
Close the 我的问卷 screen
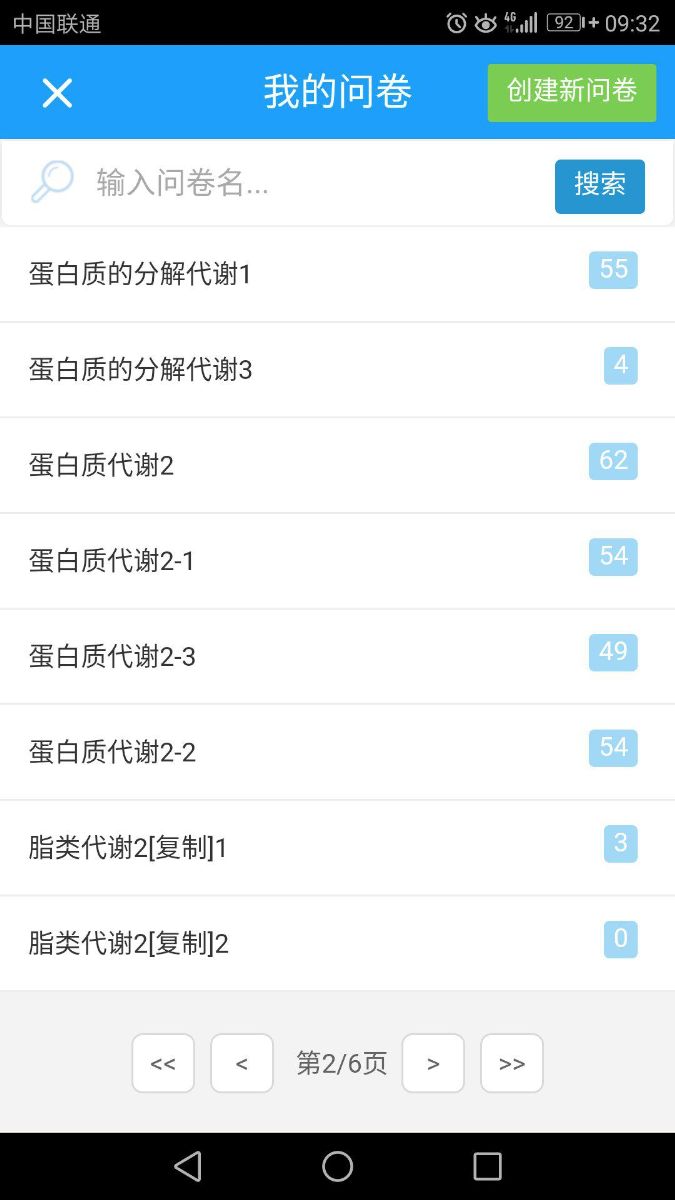click(x=57, y=93)
